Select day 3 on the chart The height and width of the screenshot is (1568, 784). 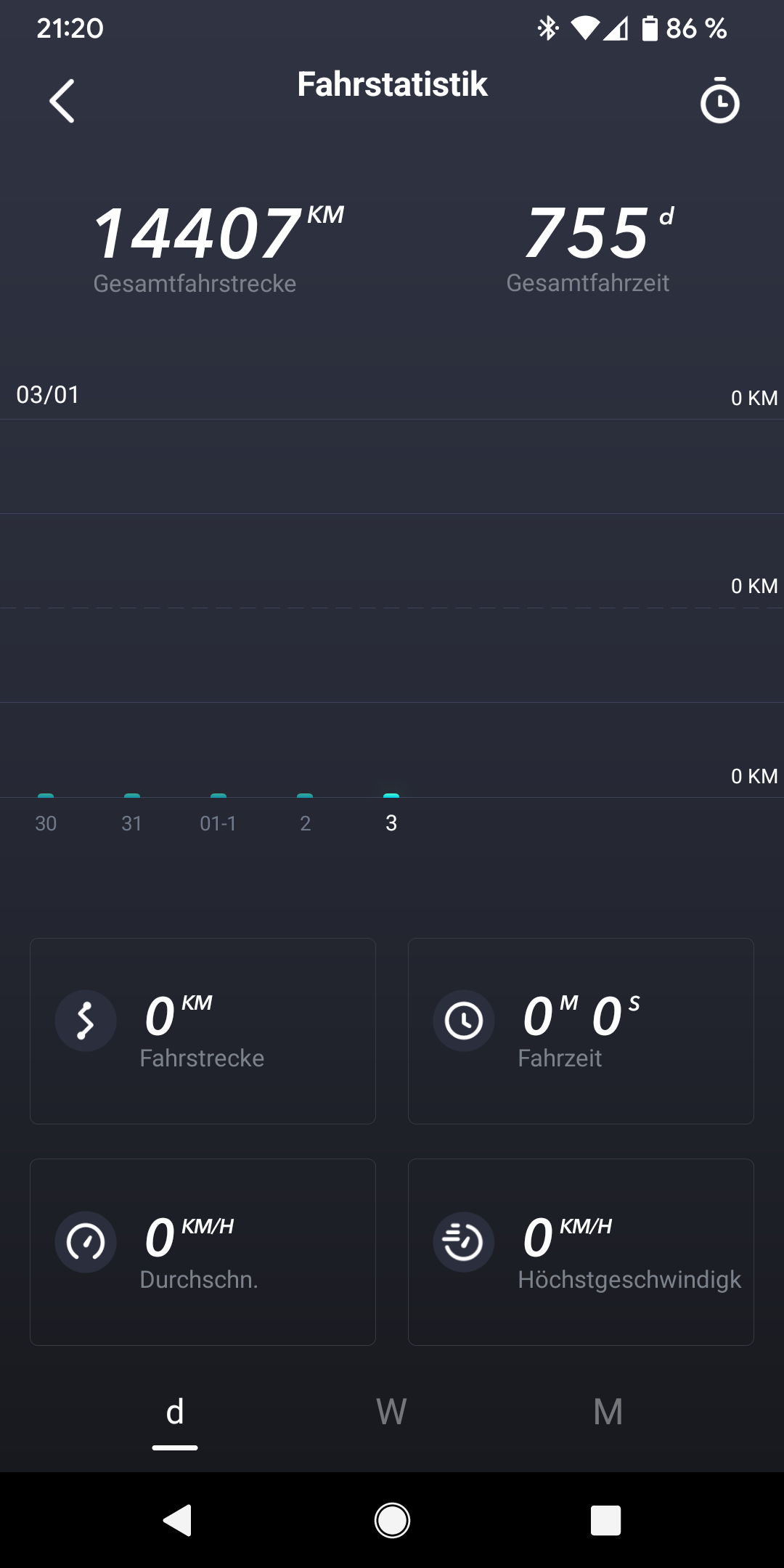[391, 822]
